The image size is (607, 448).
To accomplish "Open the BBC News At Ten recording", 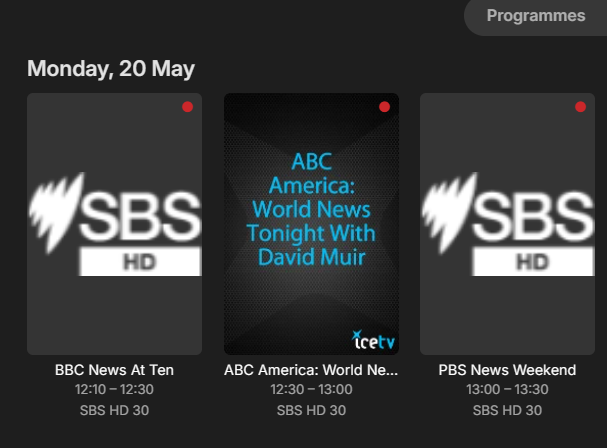I will click(x=114, y=224).
